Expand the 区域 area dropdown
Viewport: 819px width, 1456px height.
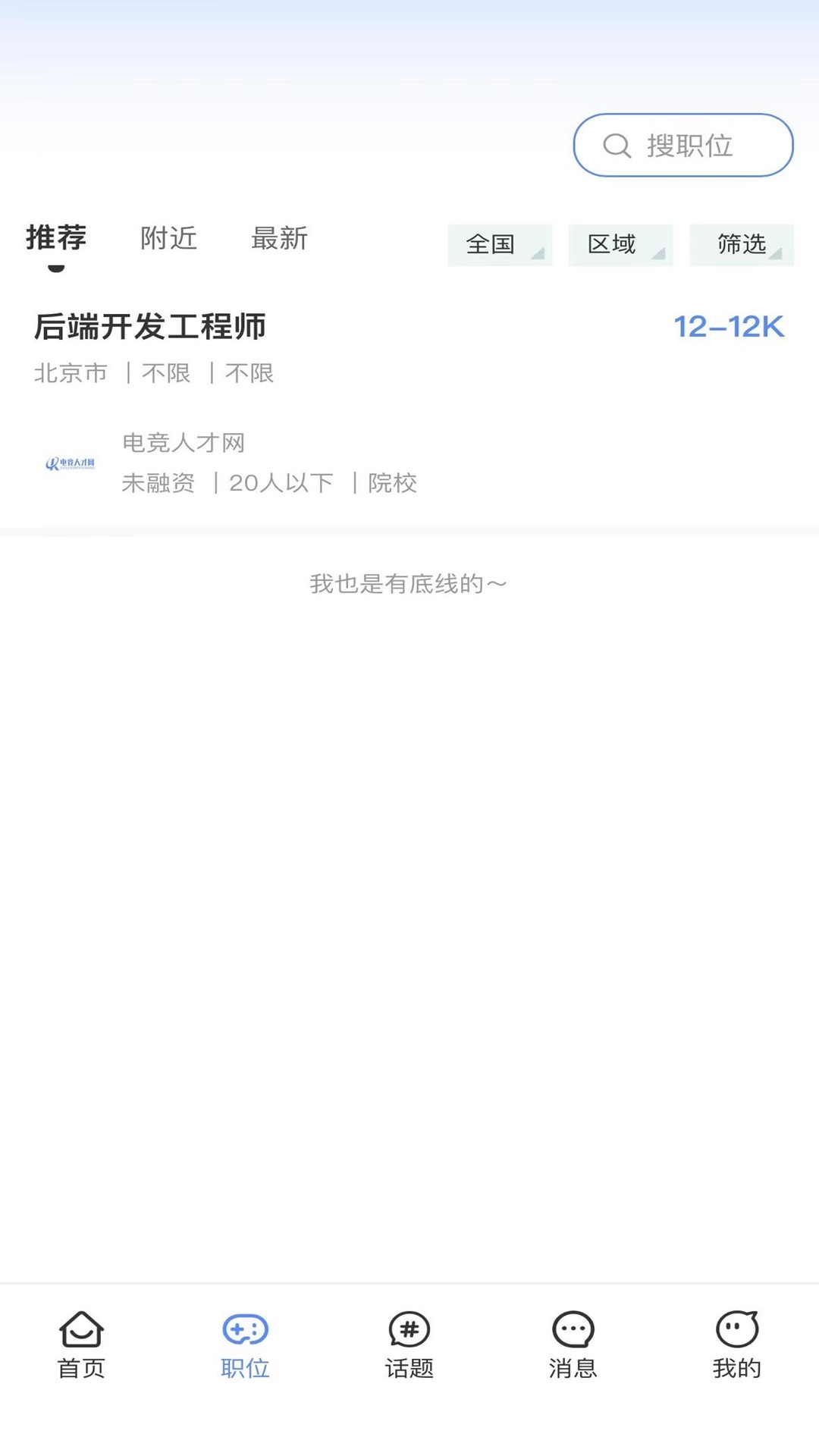[620, 244]
